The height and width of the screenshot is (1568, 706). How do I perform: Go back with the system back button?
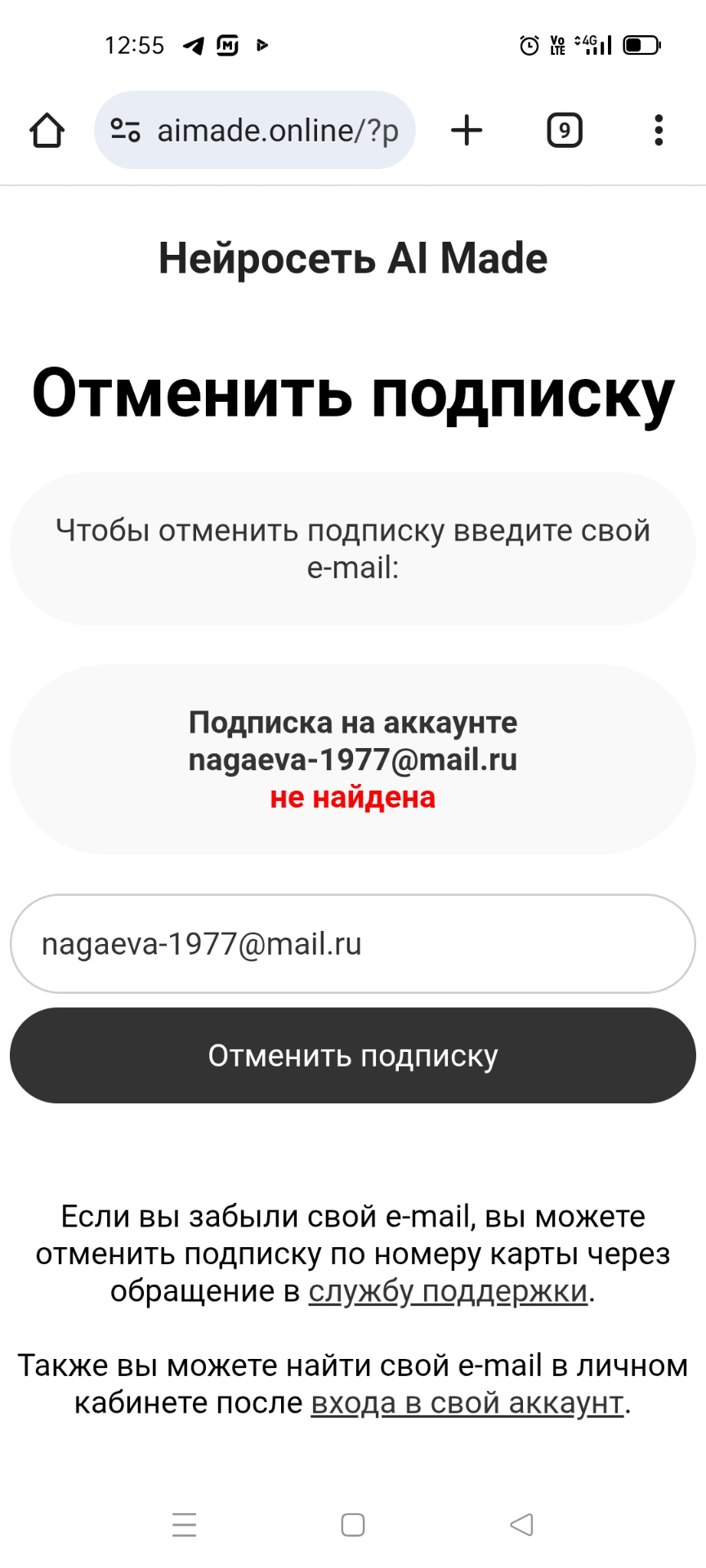[521, 1525]
